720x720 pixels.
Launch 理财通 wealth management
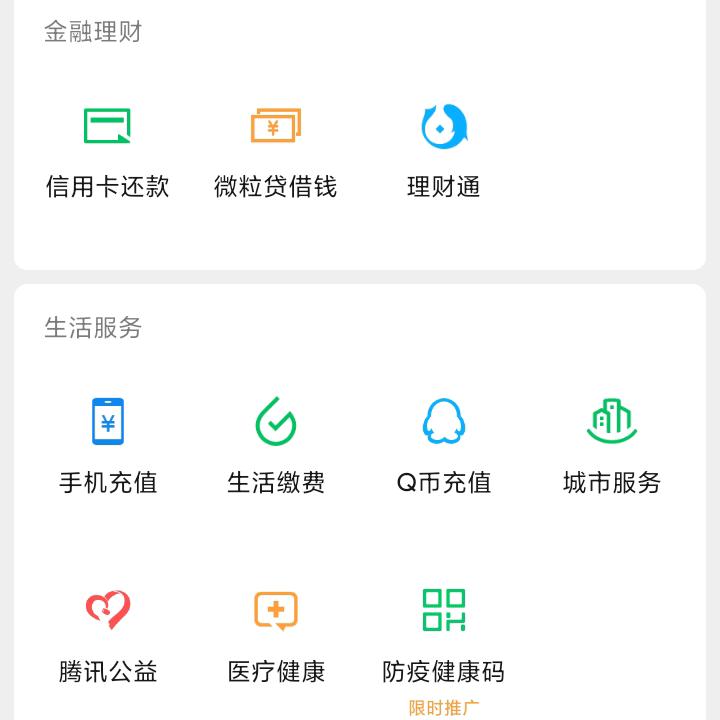[444, 150]
